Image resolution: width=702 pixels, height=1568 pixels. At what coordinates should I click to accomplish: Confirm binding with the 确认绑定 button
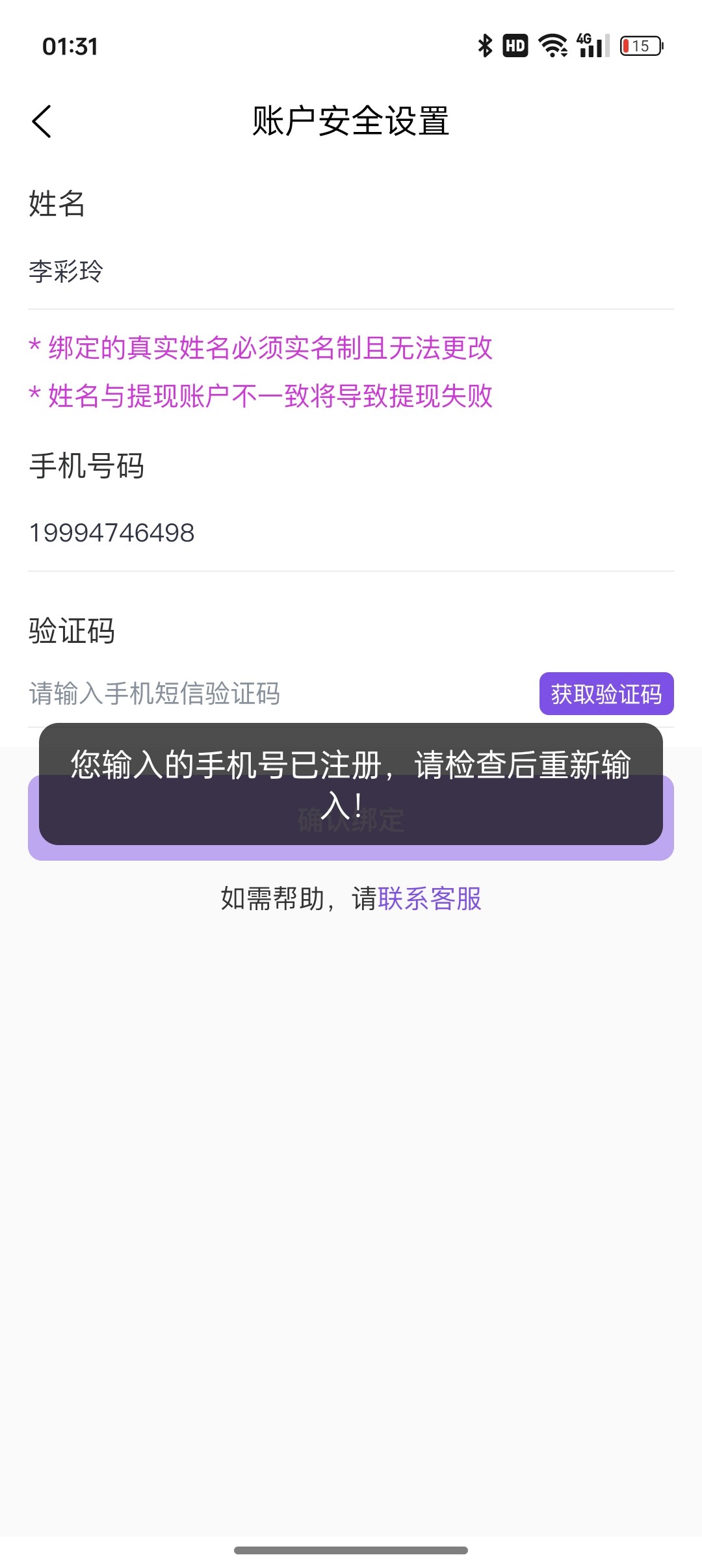point(351,852)
